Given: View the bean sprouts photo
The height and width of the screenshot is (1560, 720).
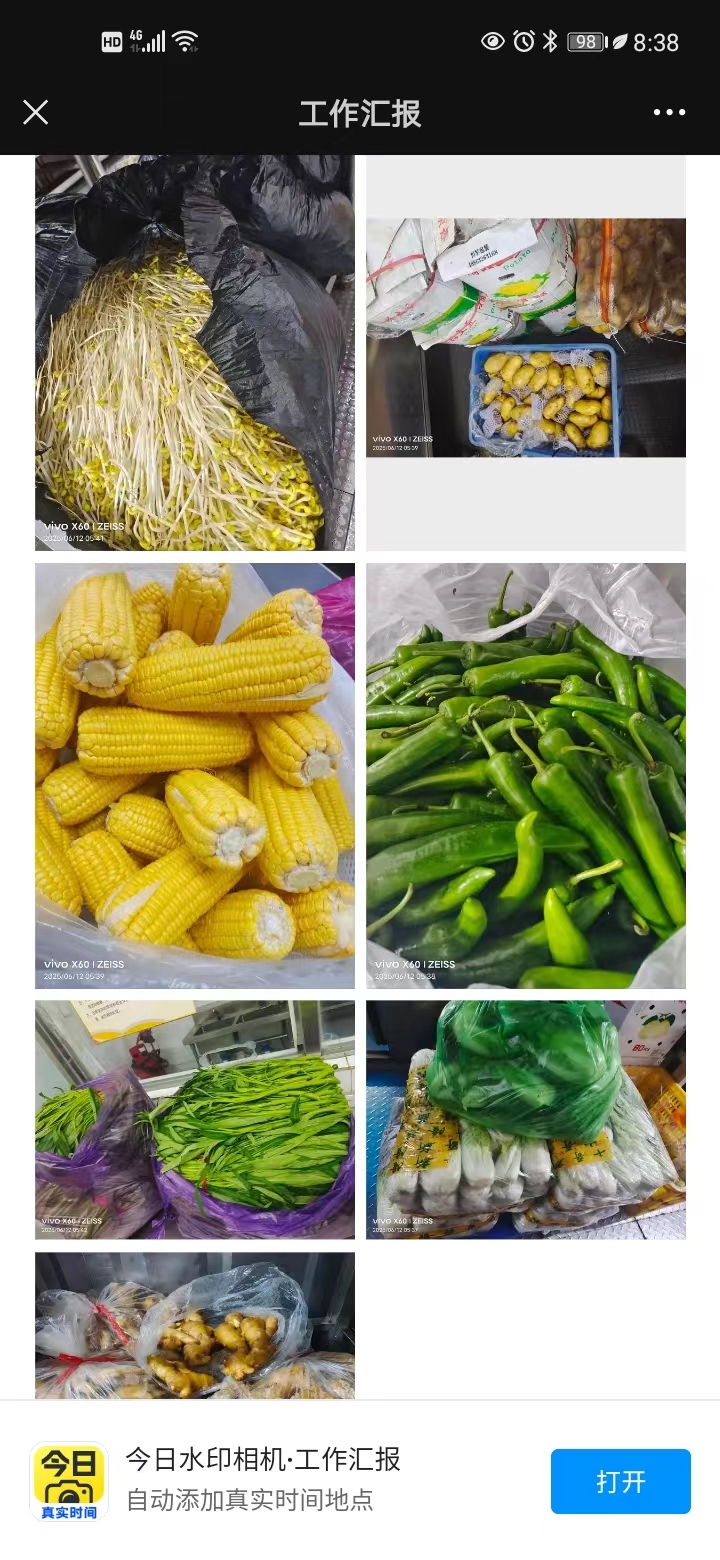Looking at the screenshot, I should tap(194, 352).
